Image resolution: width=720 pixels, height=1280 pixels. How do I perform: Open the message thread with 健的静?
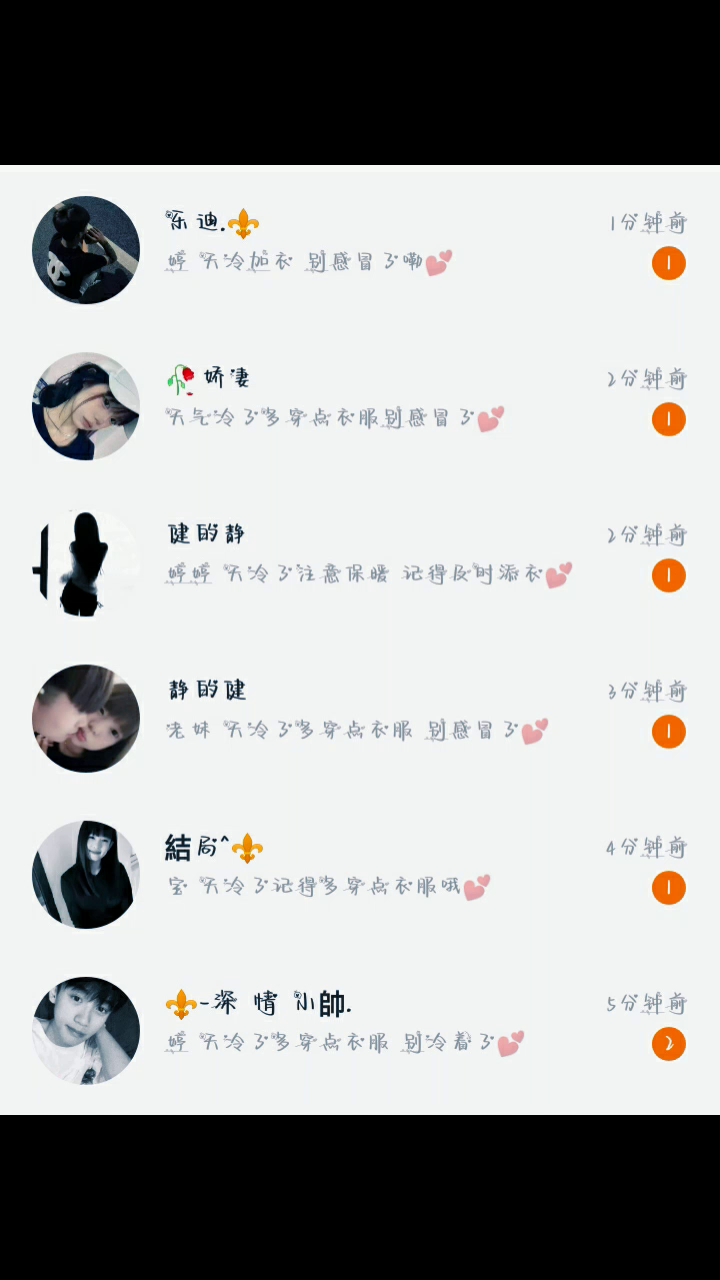tap(360, 556)
